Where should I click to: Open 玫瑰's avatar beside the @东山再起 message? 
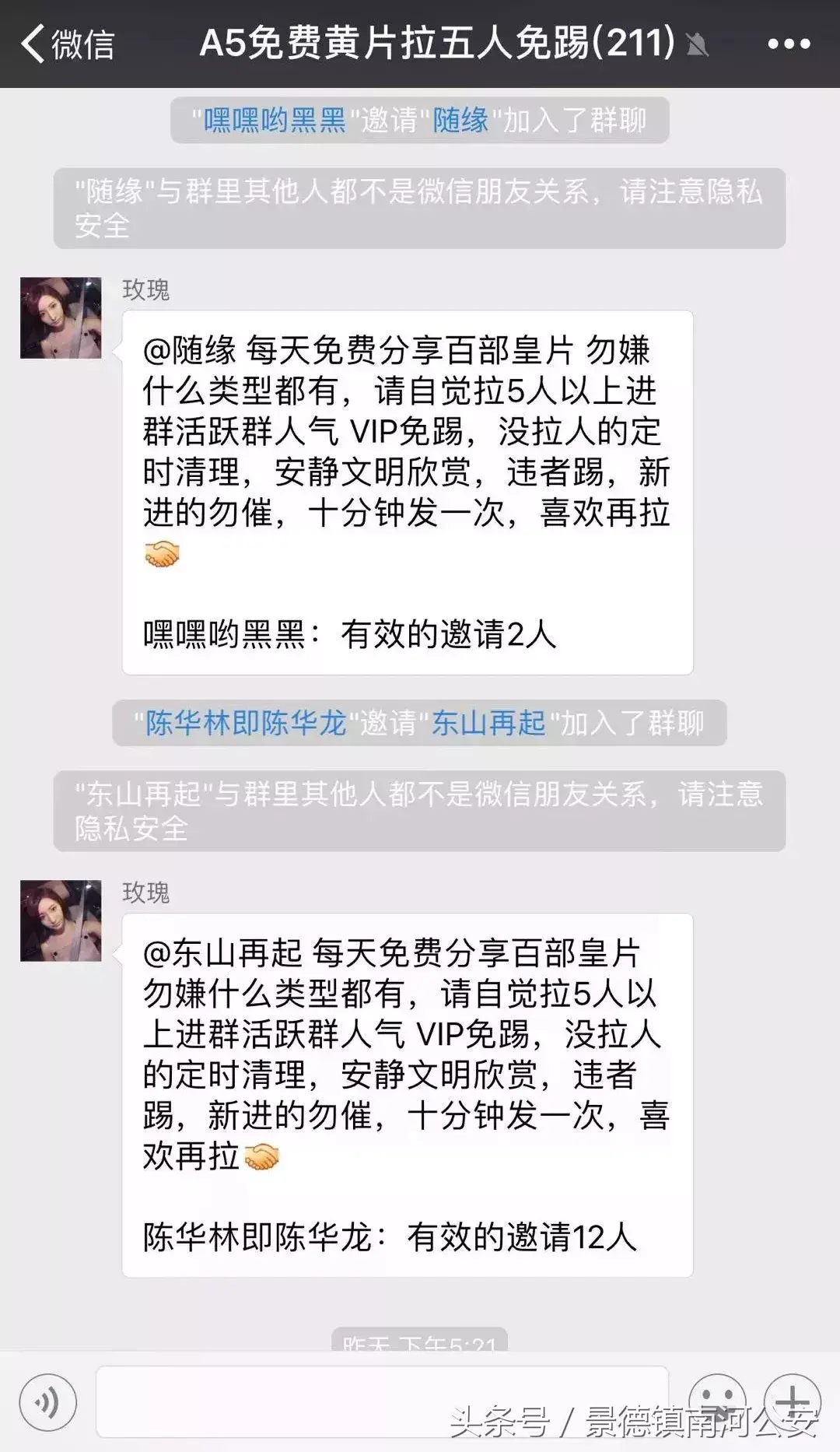click(x=61, y=921)
